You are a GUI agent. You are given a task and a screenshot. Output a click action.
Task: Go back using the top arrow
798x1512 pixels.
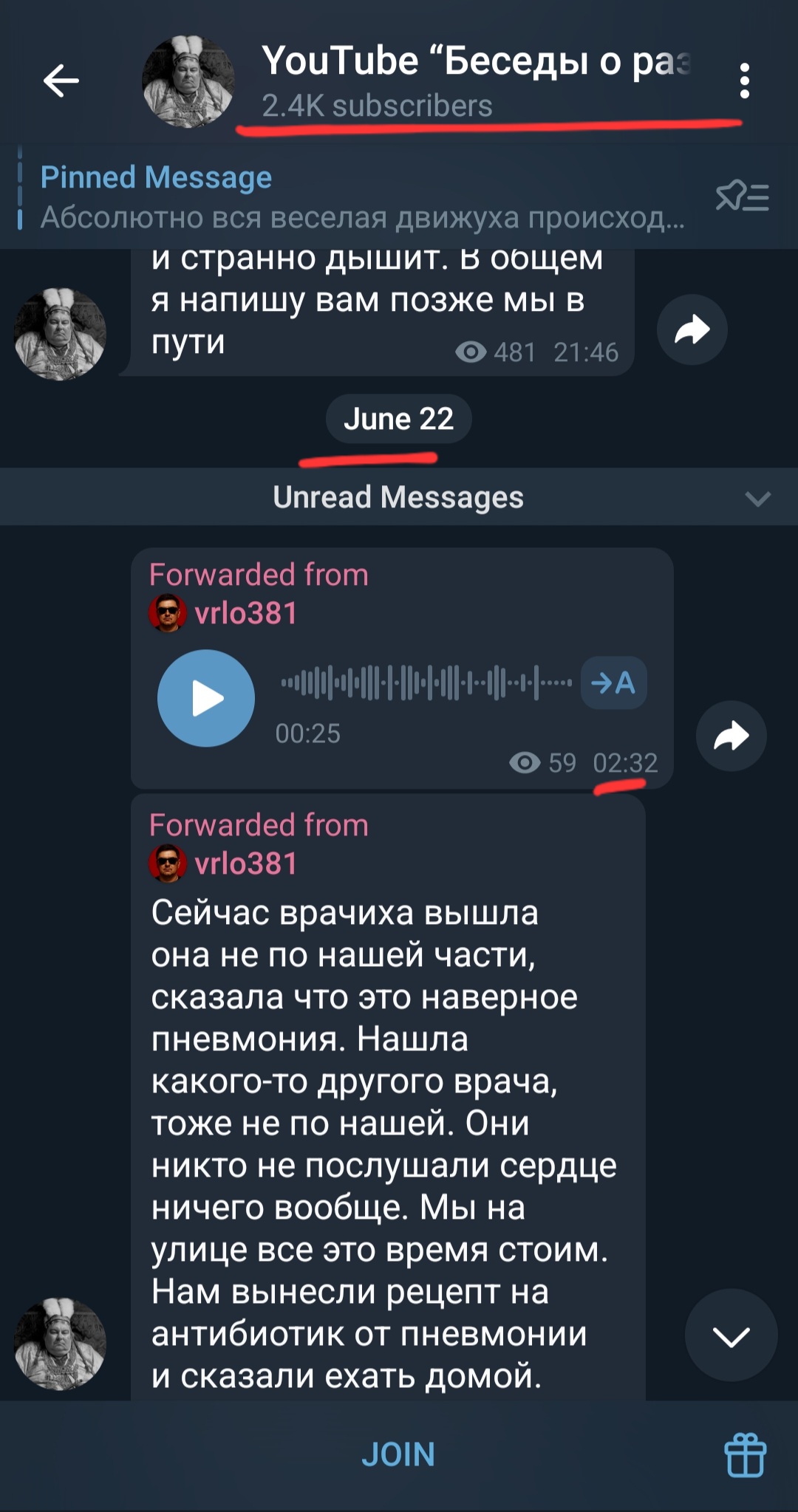(x=61, y=81)
